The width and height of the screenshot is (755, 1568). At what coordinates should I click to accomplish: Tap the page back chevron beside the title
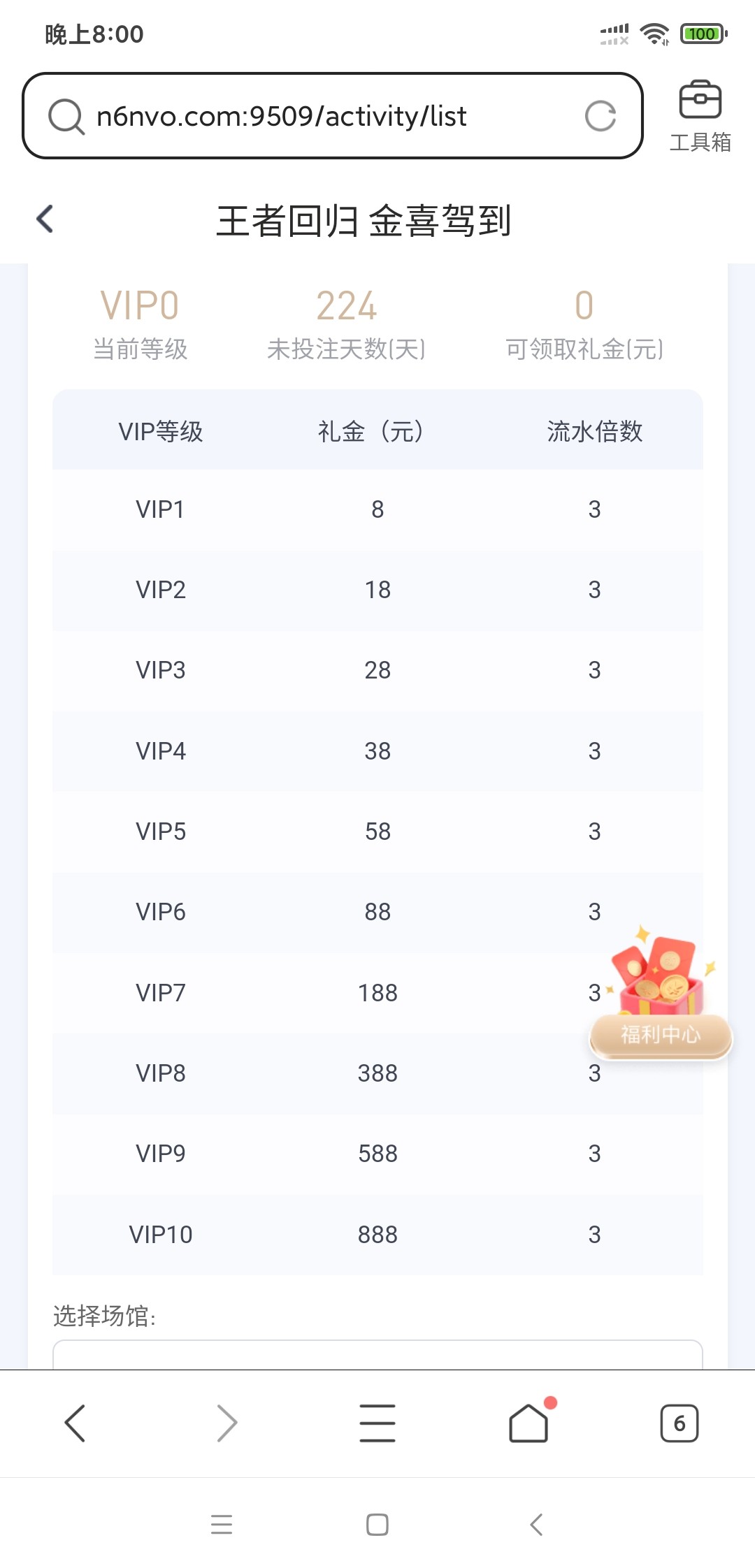[x=45, y=219]
